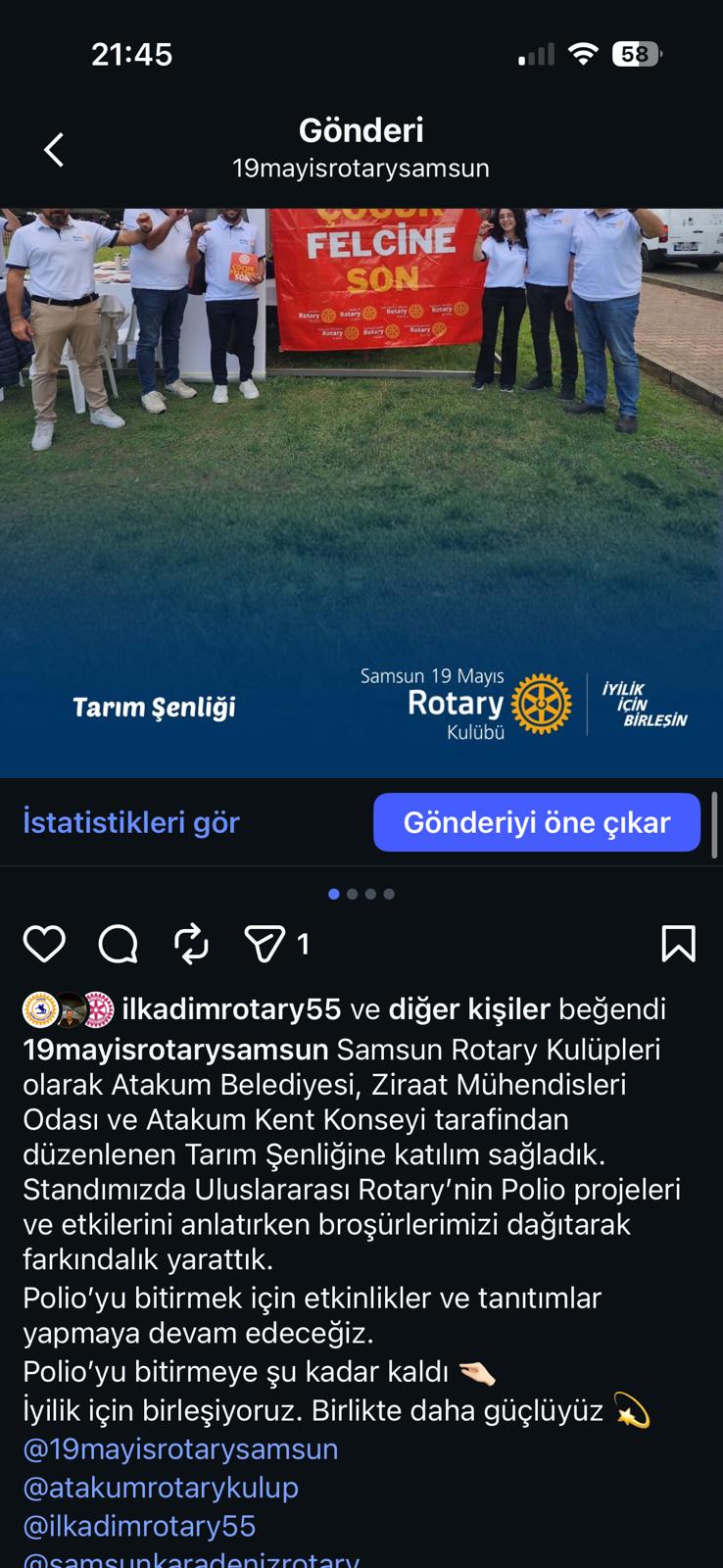Repost this post with the arrows icon
Screen dimensions: 723x1568
tap(192, 944)
